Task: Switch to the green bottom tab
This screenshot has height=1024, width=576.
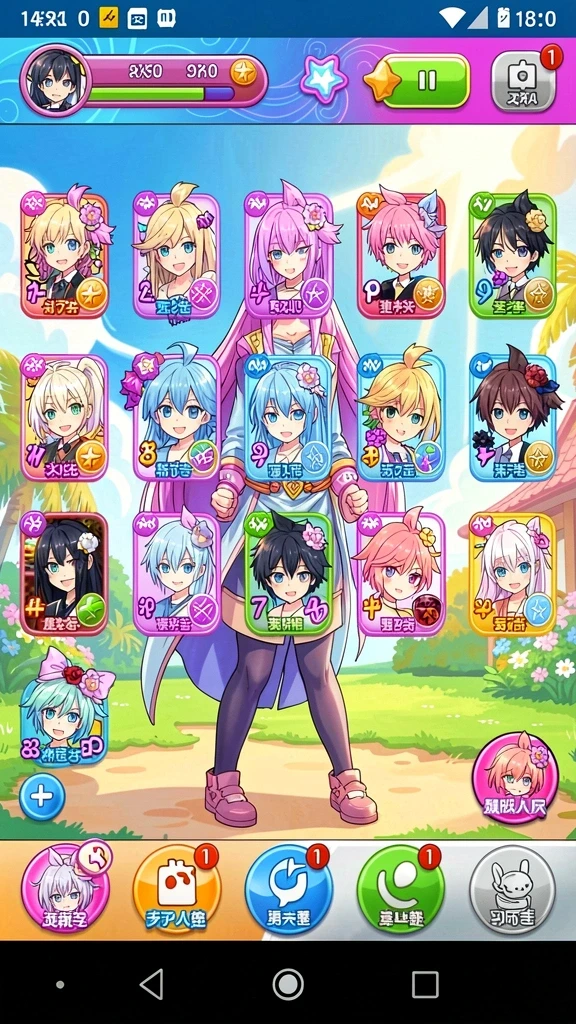Action: click(400, 890)
